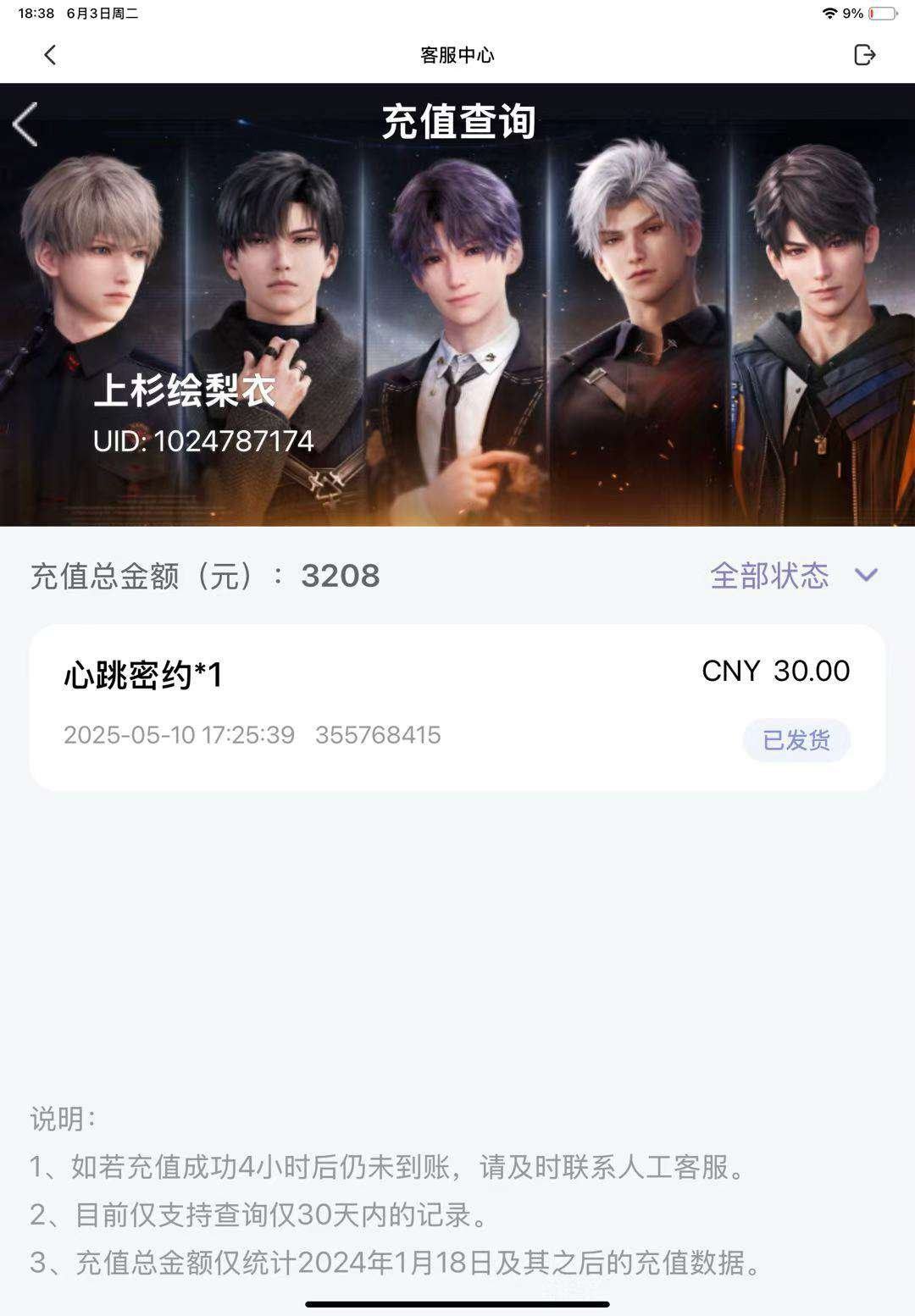
Task: Expand the 全部状态 filter dropdown
Action: click(x=793, y=576)
